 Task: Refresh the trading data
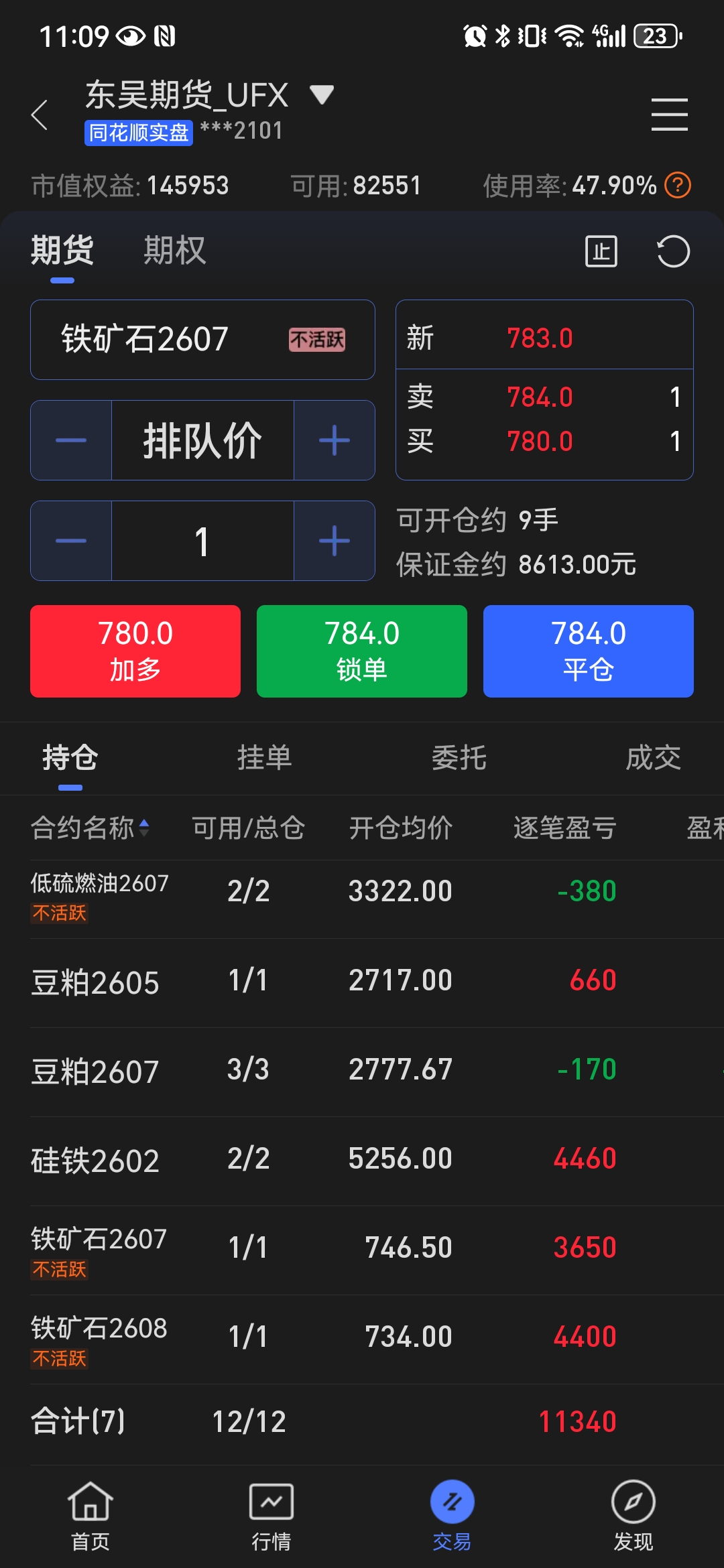pyautogui.click(x=673, y=252)
